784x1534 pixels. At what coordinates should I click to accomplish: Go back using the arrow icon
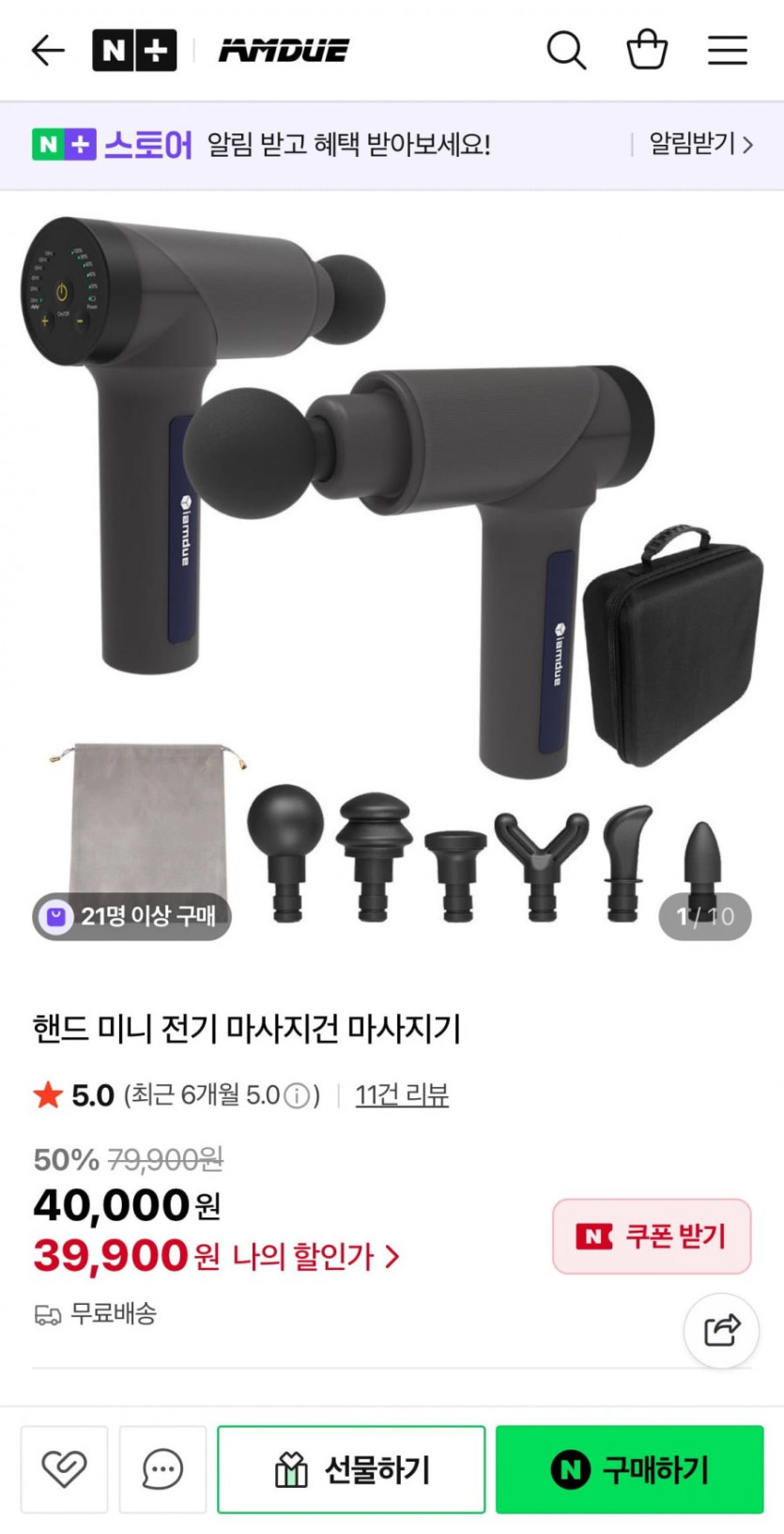[48, 51]
